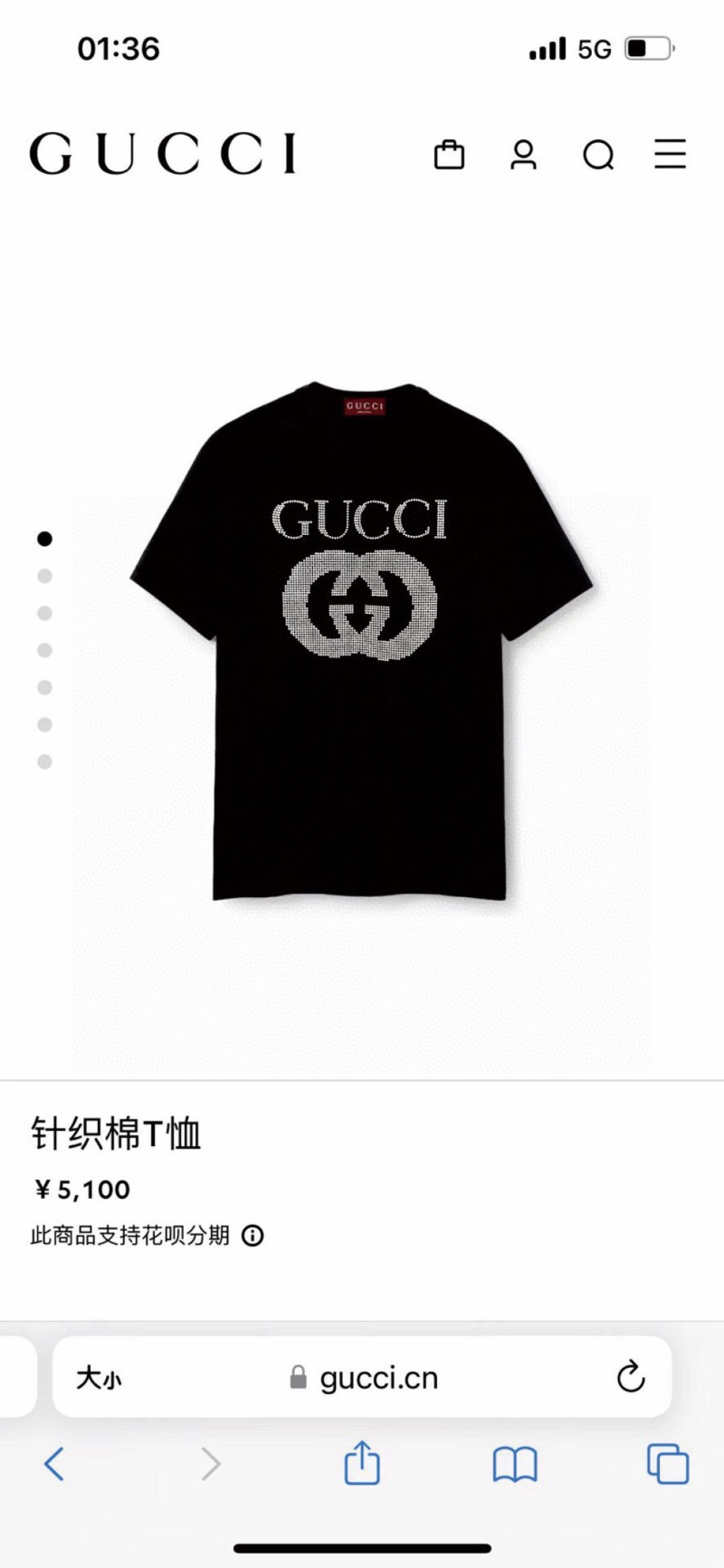Reload the page

pyautogui.click(x=630, y=1377)
